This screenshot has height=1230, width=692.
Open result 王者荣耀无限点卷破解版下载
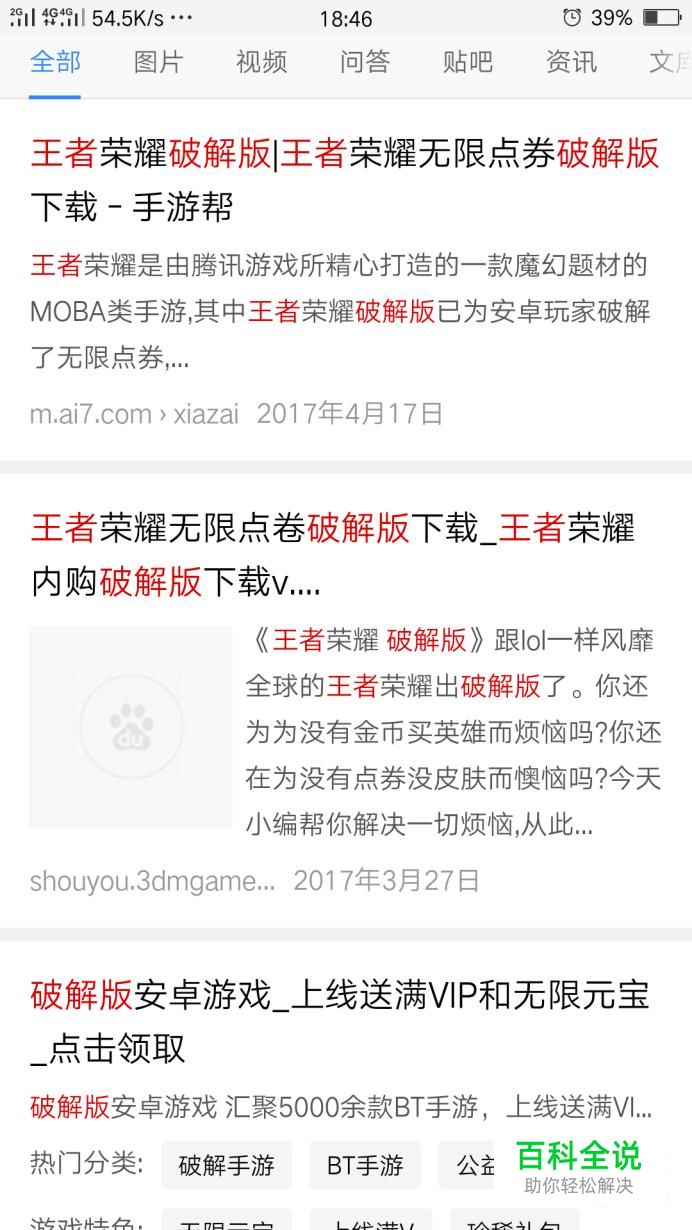pyautogui.click(x=333, y=554)
